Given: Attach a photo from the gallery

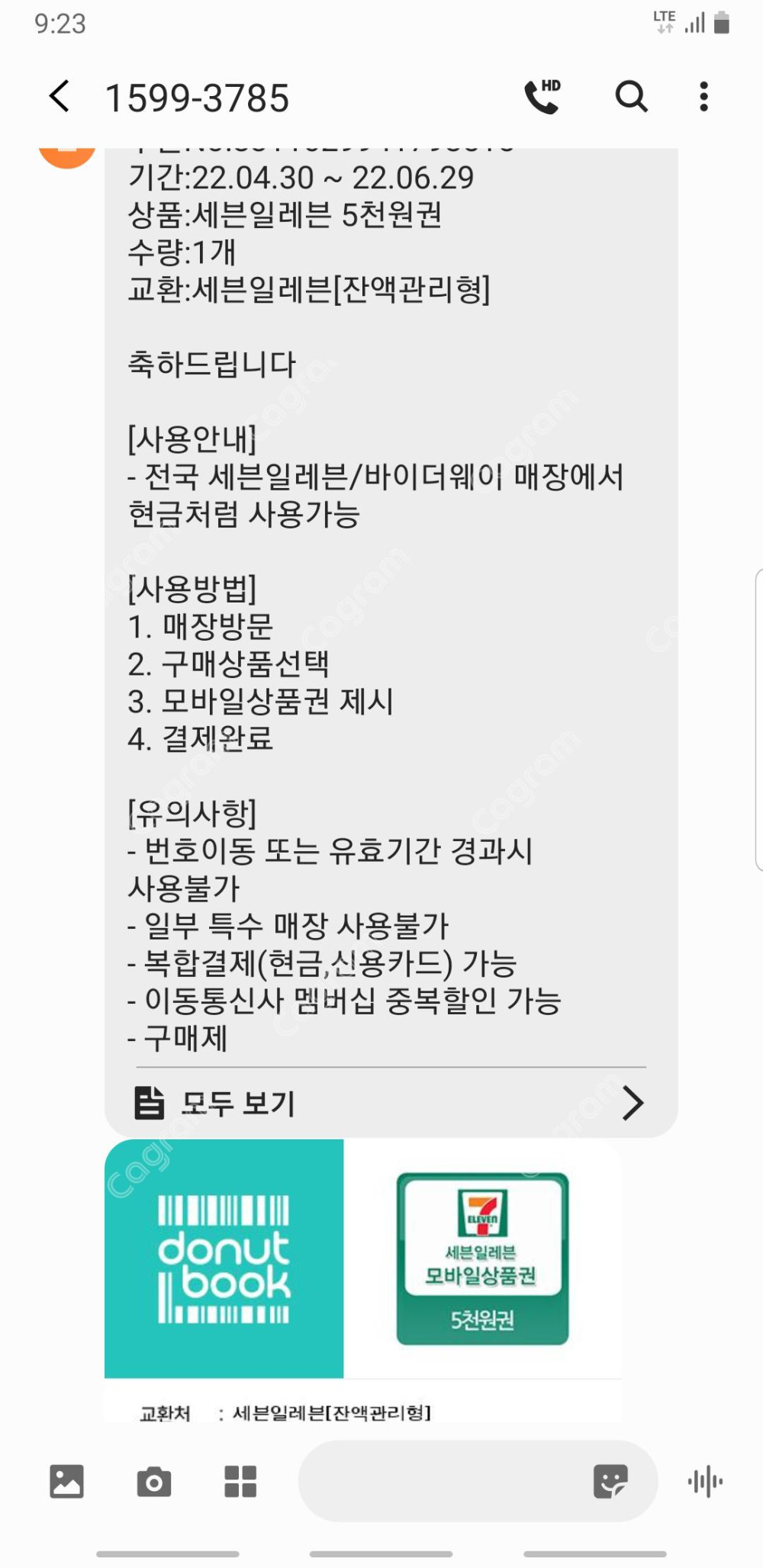Looking at the screenshot, I should [66, 1481].
